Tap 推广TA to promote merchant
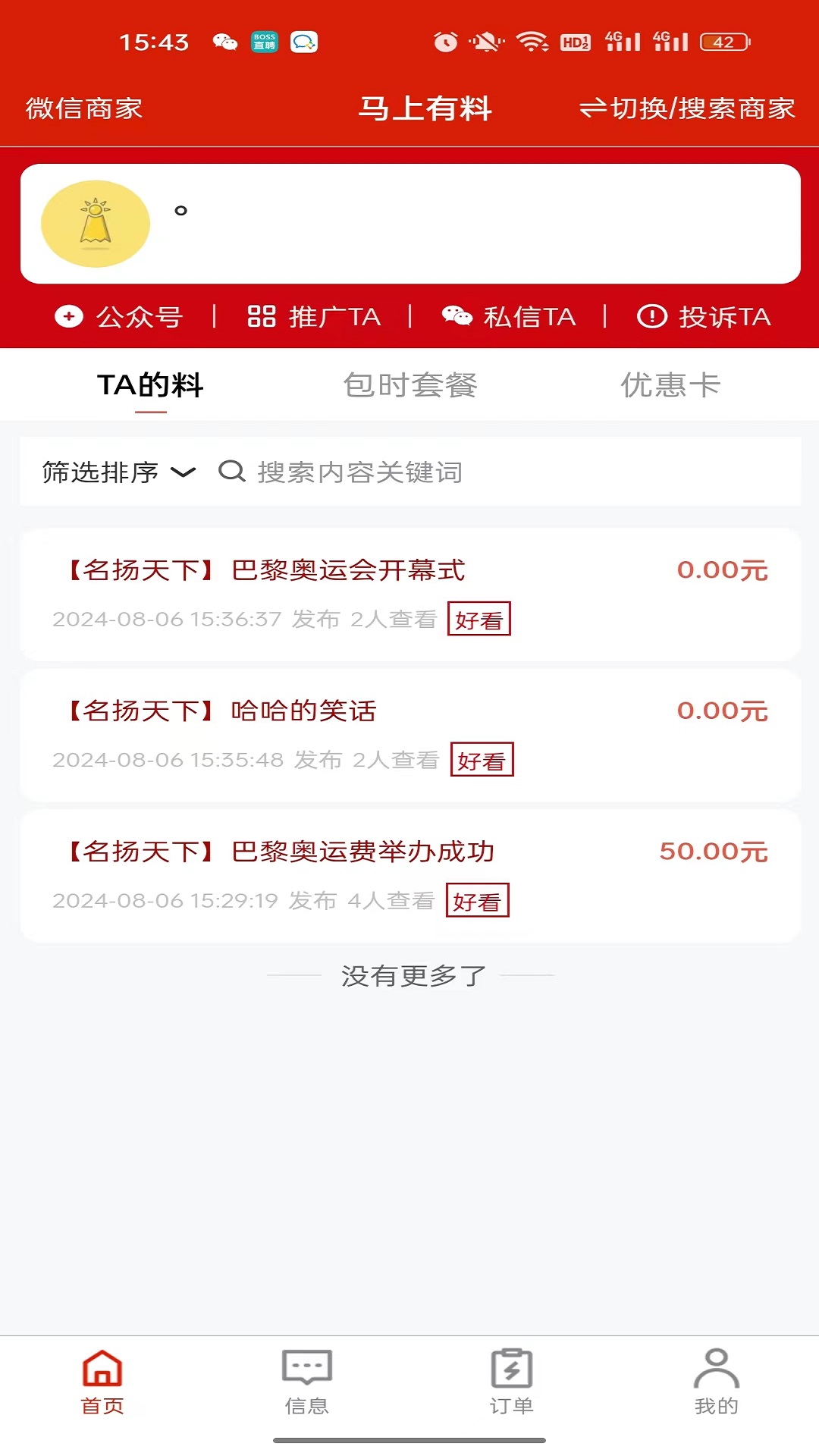The width and height of the screenshot is (819, 1456). 314,316
